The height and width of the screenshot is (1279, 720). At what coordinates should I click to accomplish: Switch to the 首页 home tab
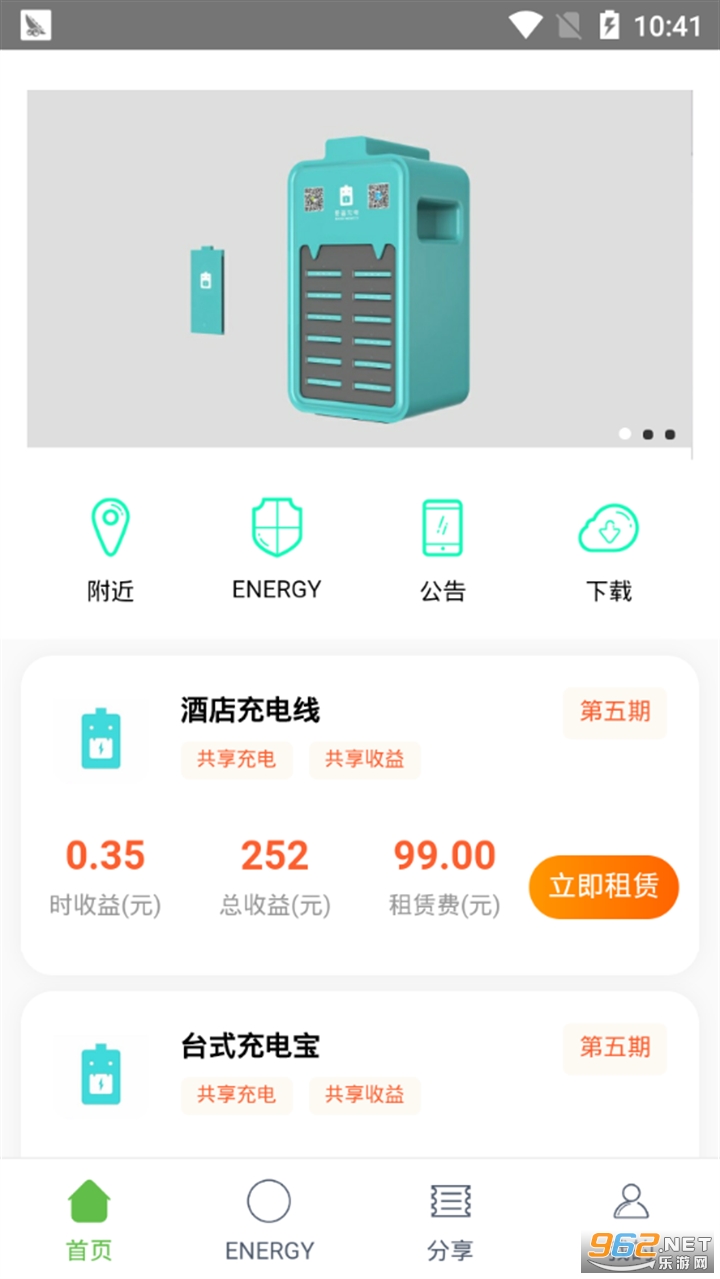point(89,1220)
